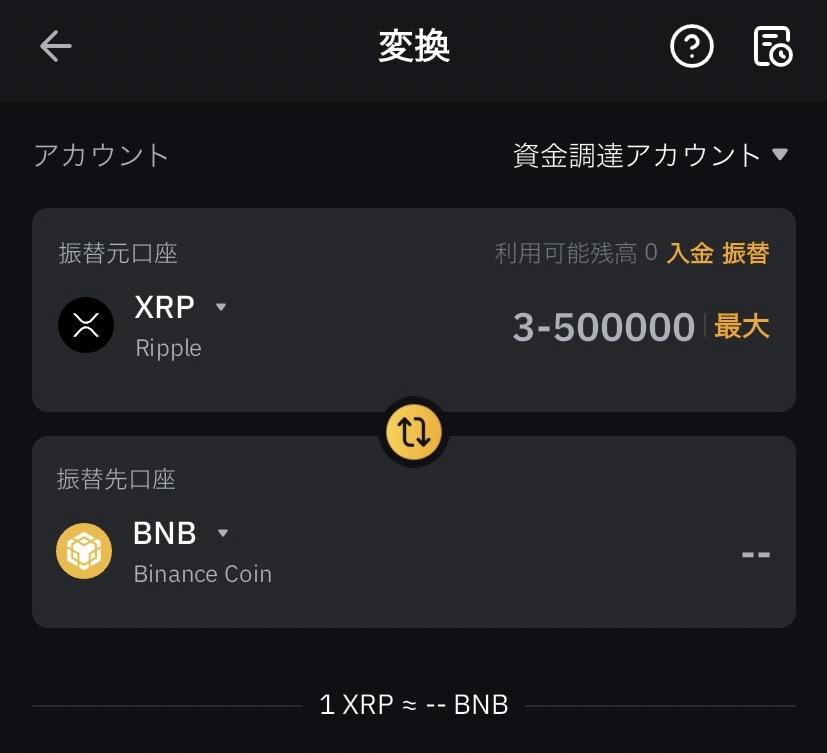Select a different coin from XRP

click(180, 307)
